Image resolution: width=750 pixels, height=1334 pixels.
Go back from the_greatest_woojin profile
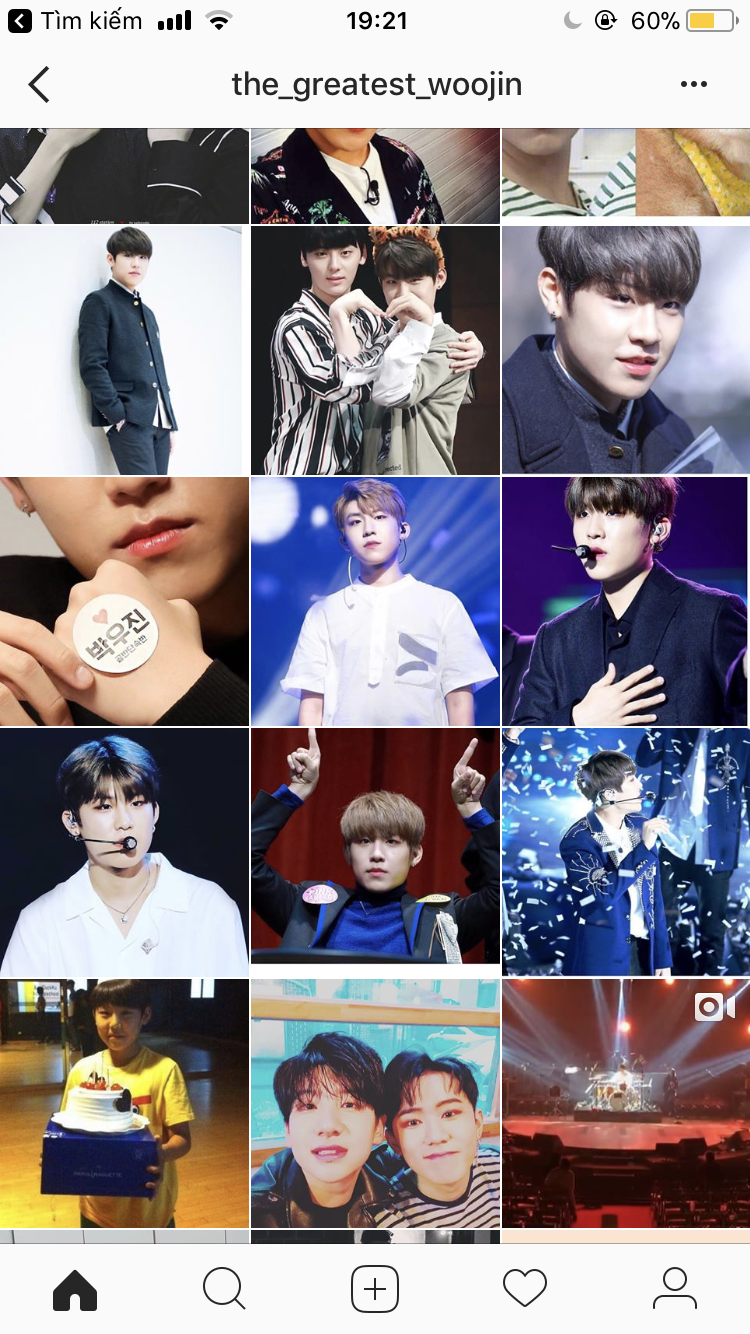[x=39, y=85]
